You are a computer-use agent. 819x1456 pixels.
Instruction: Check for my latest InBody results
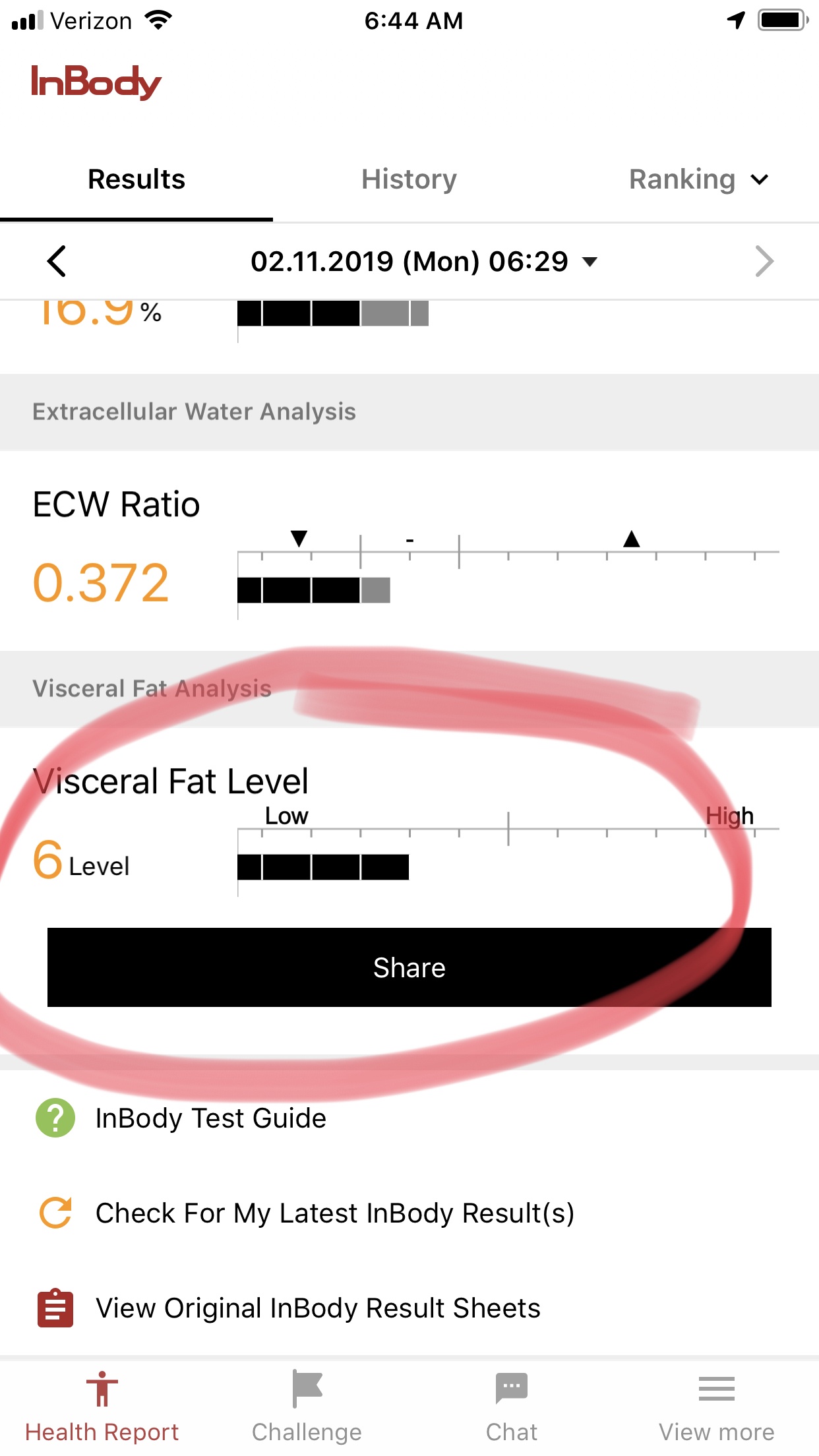tap(334, 1213)
